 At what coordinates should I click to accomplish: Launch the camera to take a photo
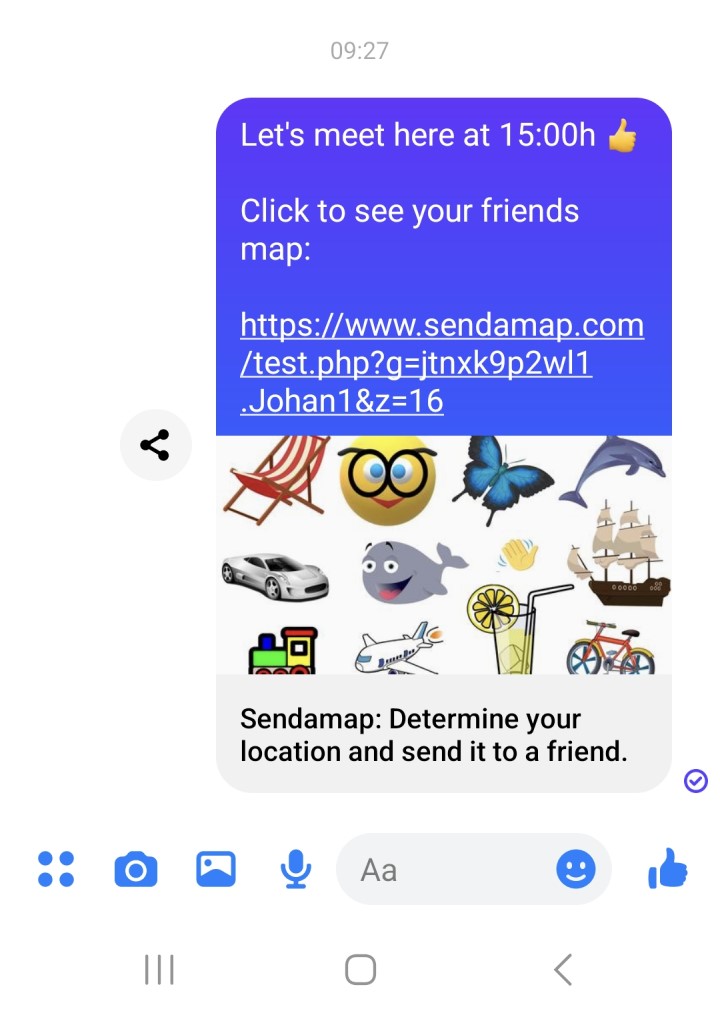(136, 869)
